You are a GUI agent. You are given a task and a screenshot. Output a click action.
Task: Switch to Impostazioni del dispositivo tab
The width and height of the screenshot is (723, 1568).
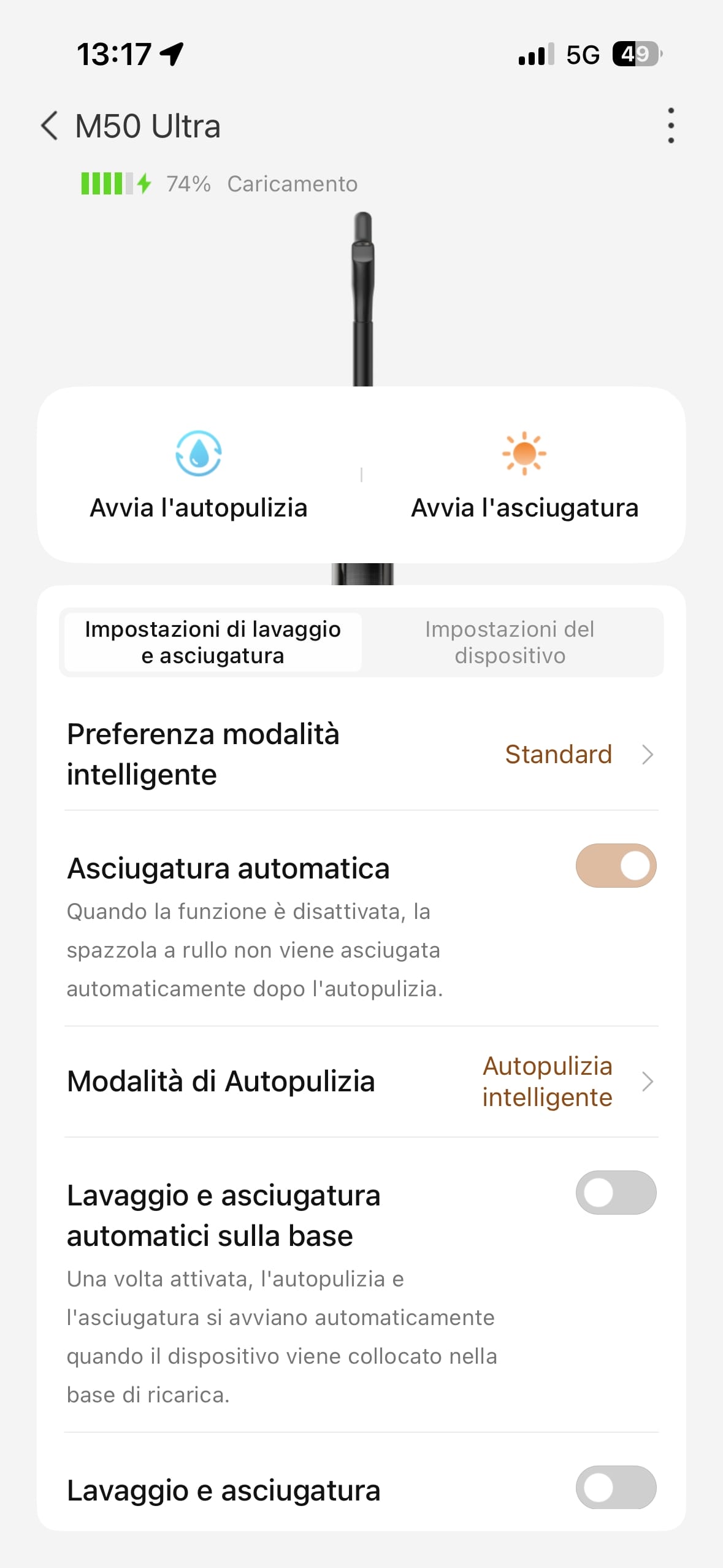click(x=510, y=642)
